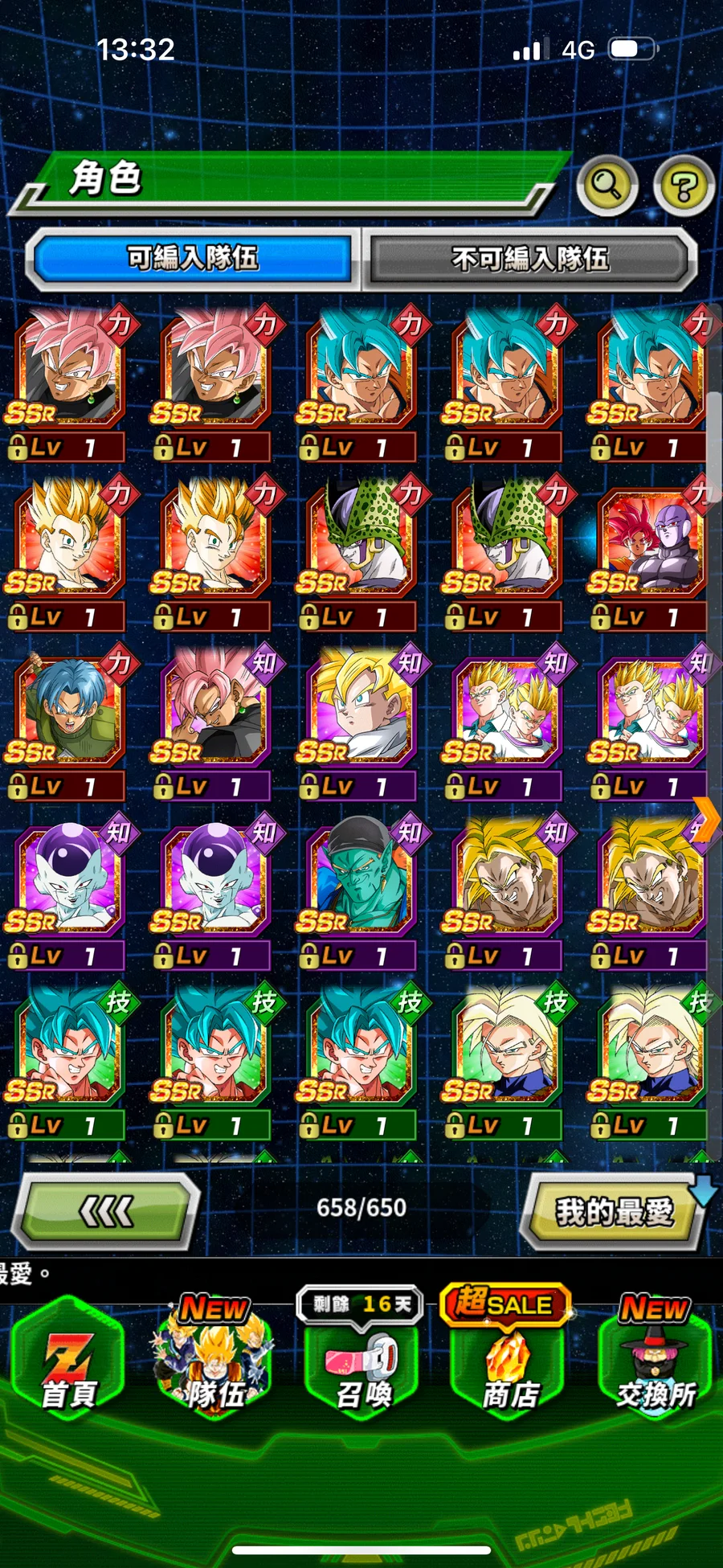The height and width of the screenshot is (1568, 723).
Task: Open the question mark help button
Action: coord(684,186)
